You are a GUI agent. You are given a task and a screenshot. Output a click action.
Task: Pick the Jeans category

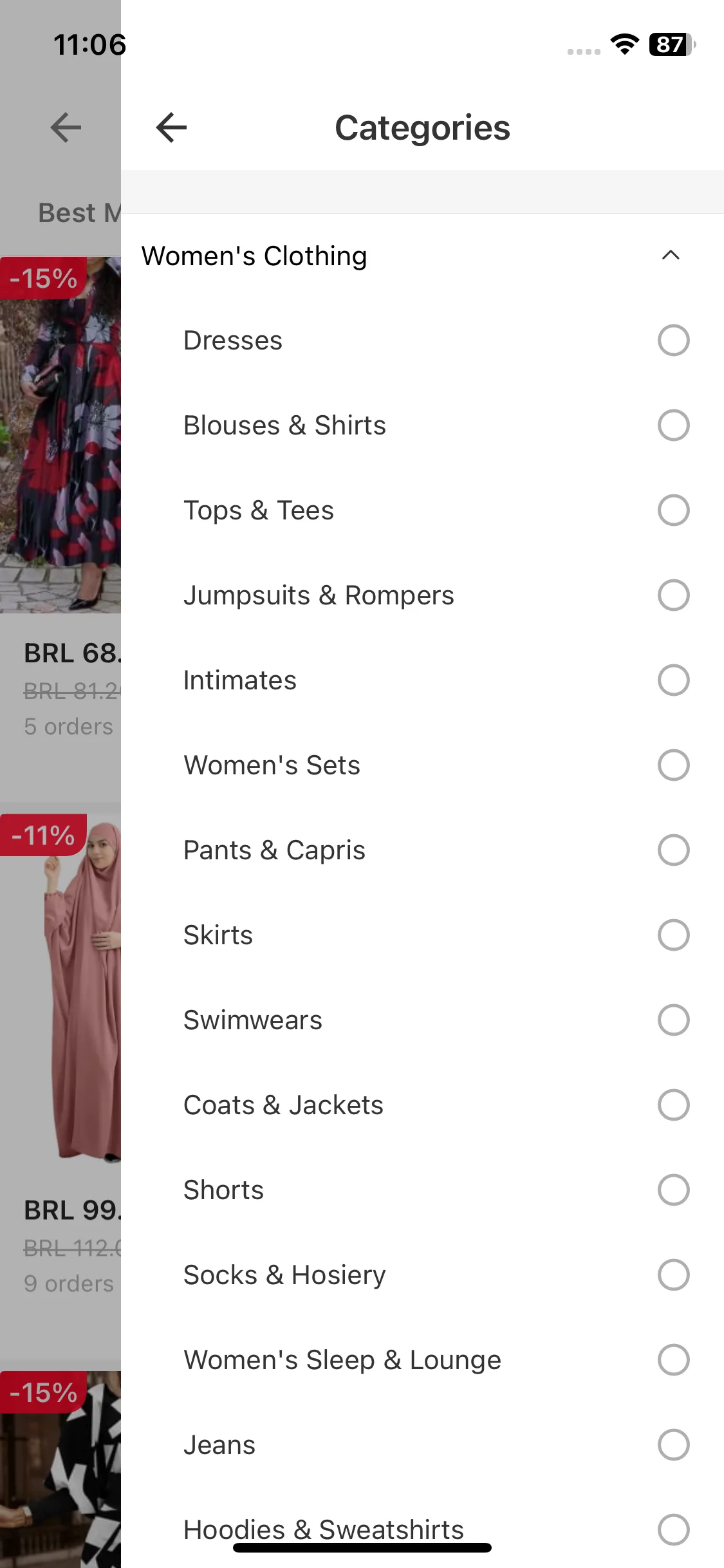[673, 1445]
